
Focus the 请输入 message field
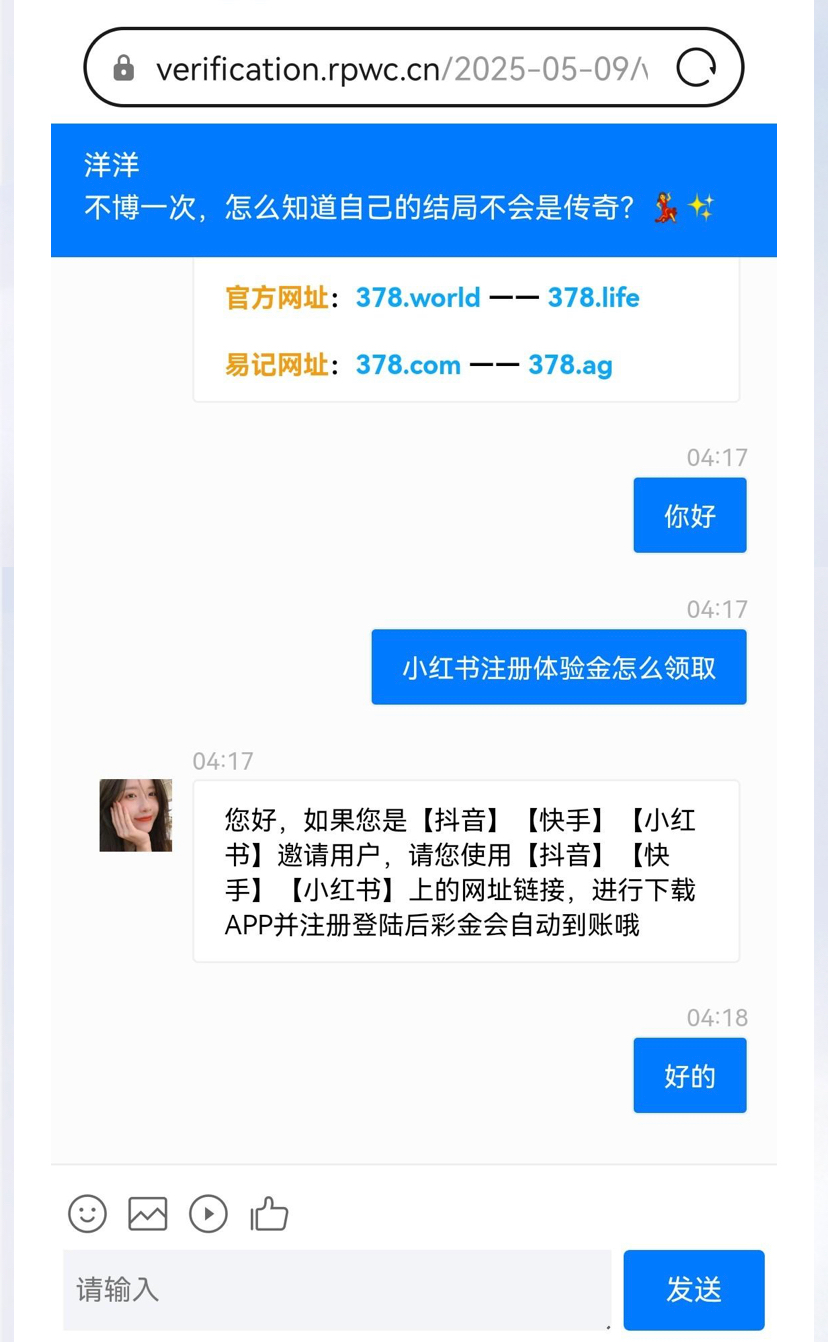click(x=336, y=1289)
